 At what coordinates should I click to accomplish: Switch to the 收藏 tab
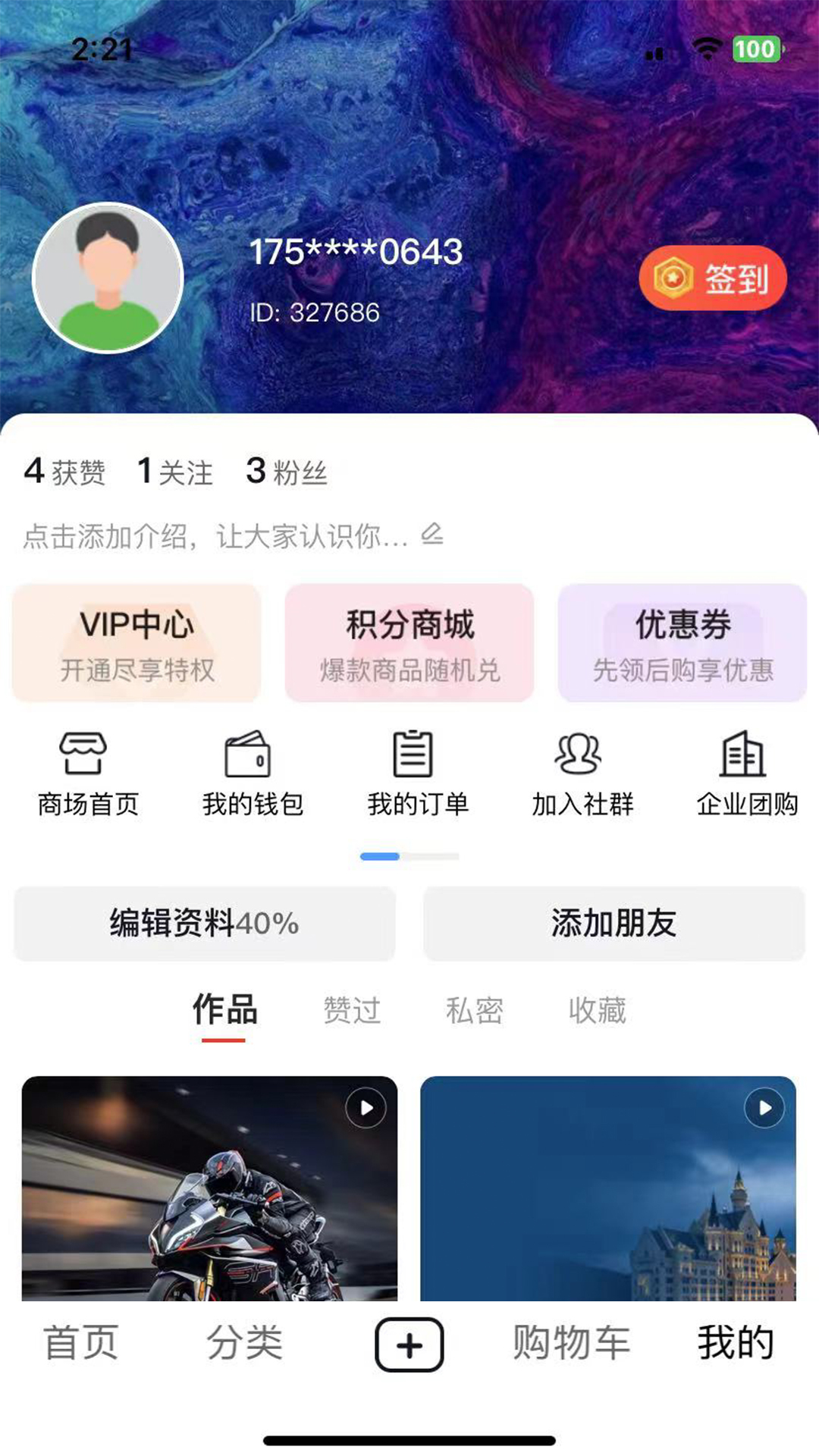(598, 1010)
